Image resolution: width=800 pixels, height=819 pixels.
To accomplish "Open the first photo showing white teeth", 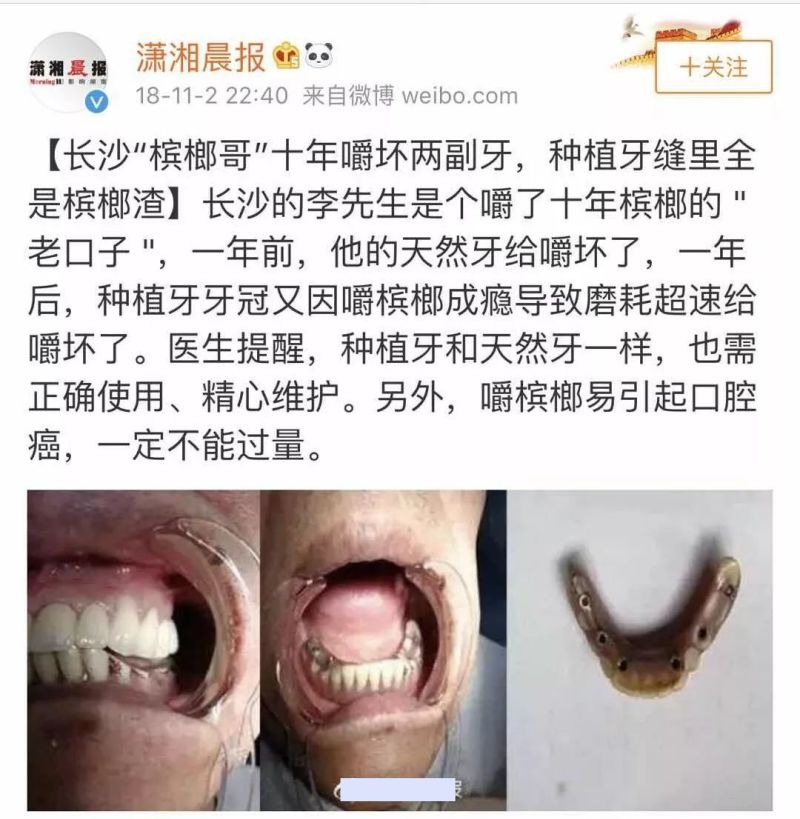I will [x=144, y=650].
